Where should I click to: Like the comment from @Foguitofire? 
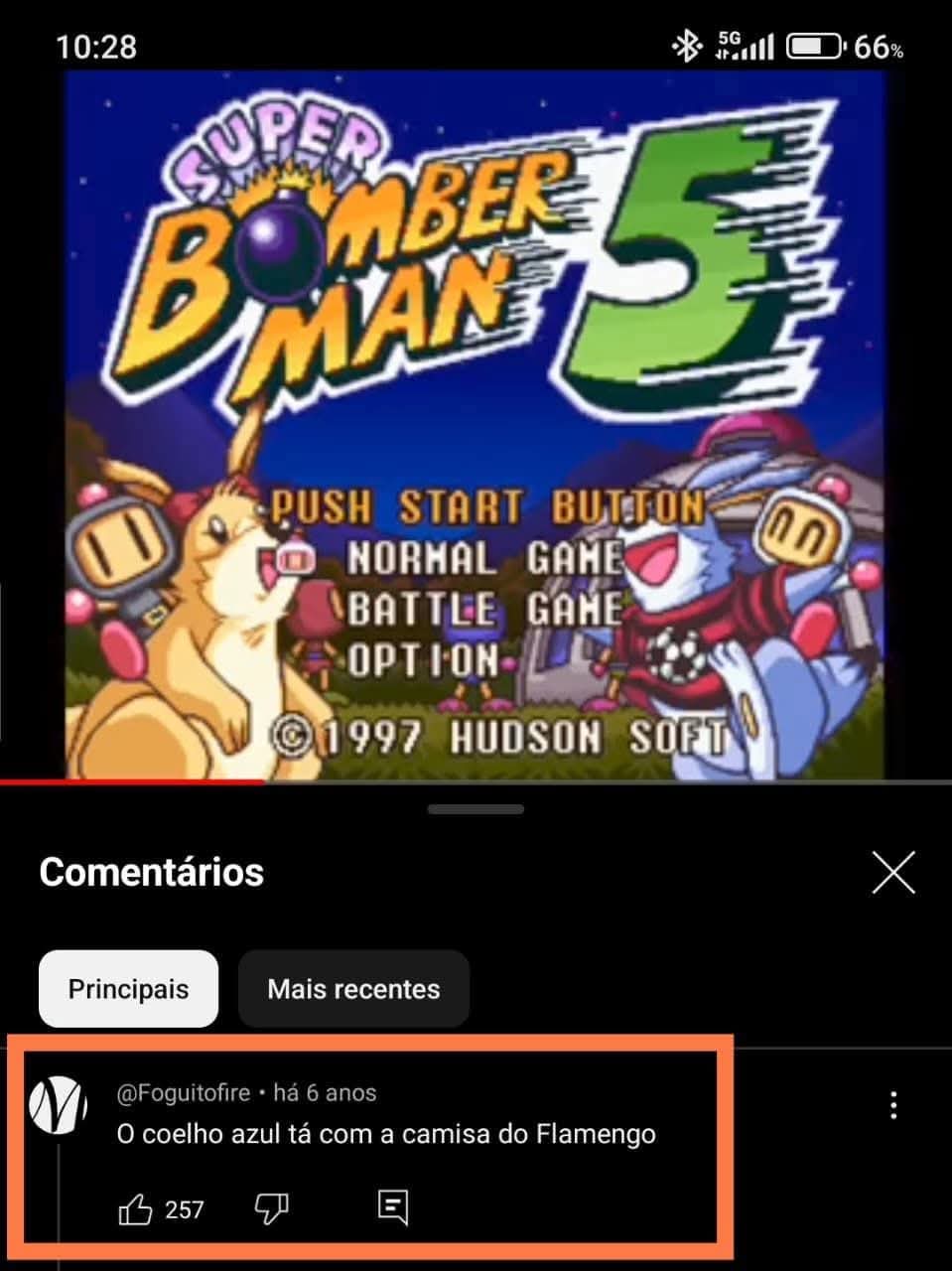tap(136, 1209)
